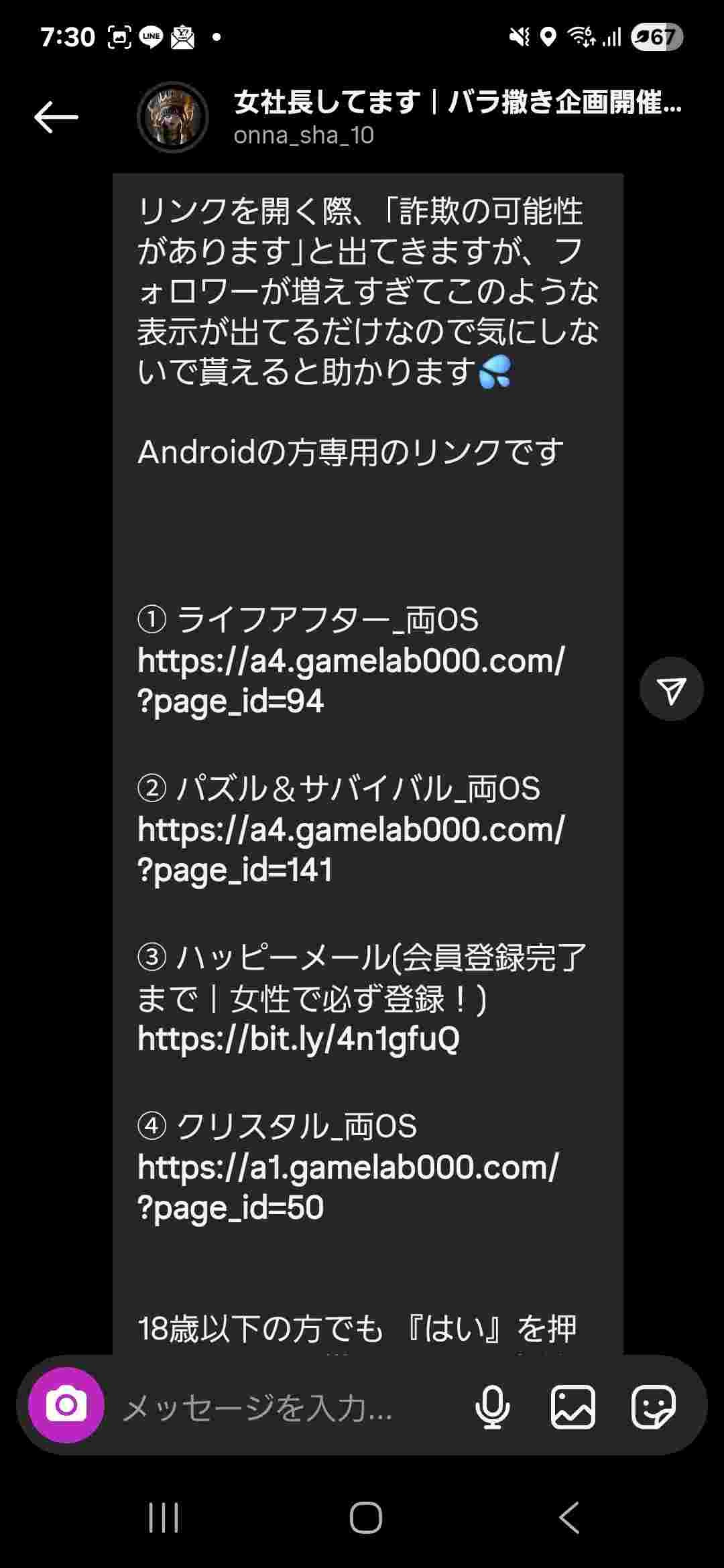Open the a1.gamelab000 link with page_id=50
Viewport: 724px width, 1568px height.
(348, 1187)
